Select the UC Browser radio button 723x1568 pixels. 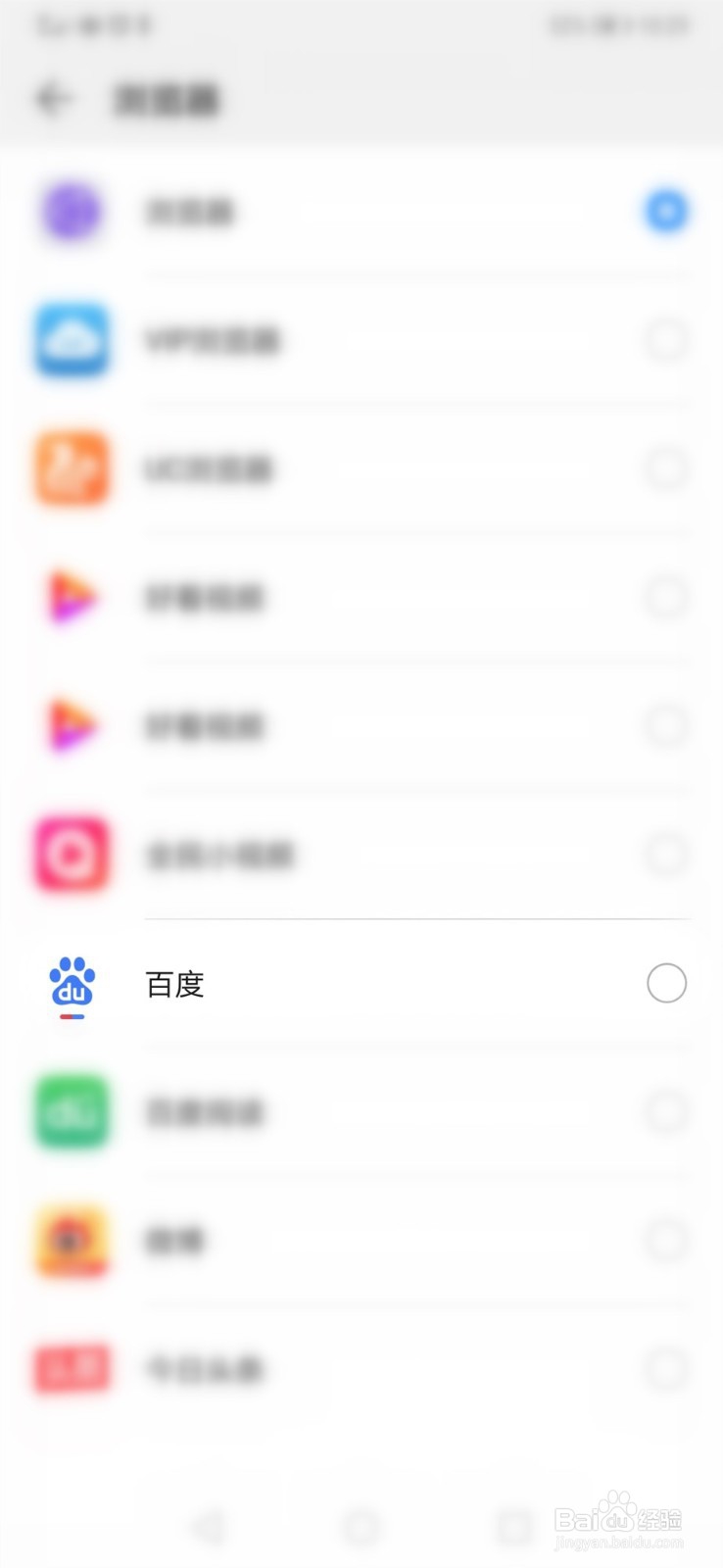[666, 468]
